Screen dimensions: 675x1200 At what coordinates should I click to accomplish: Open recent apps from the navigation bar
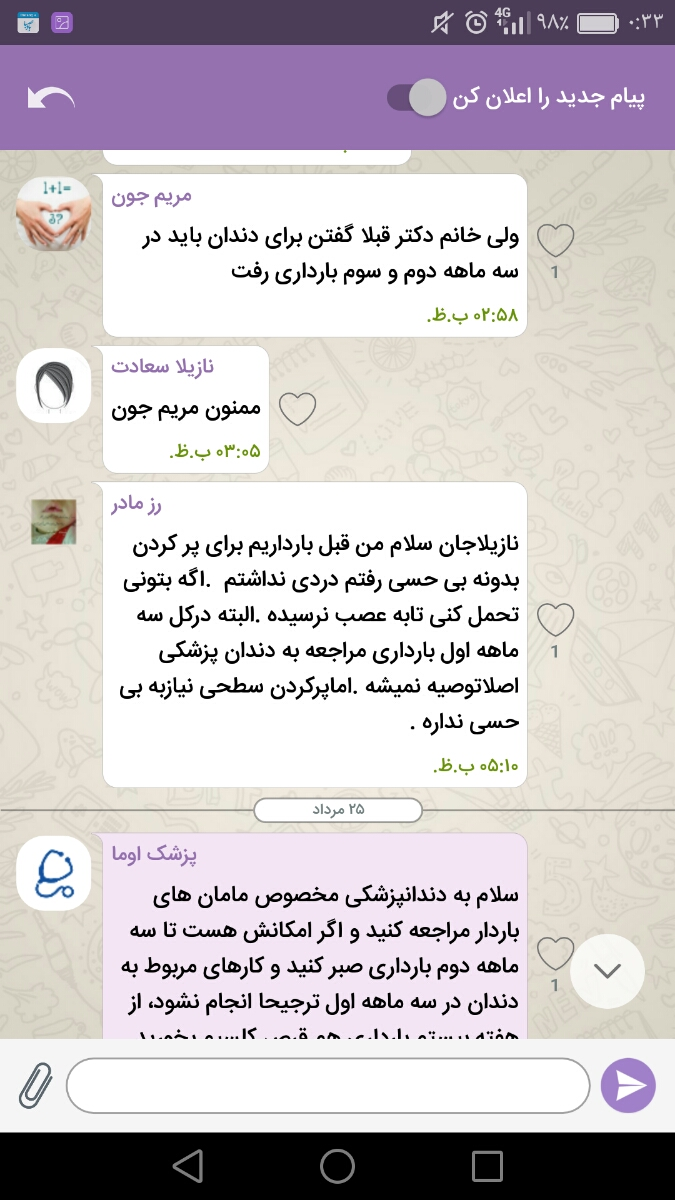tap(486, 1166)
